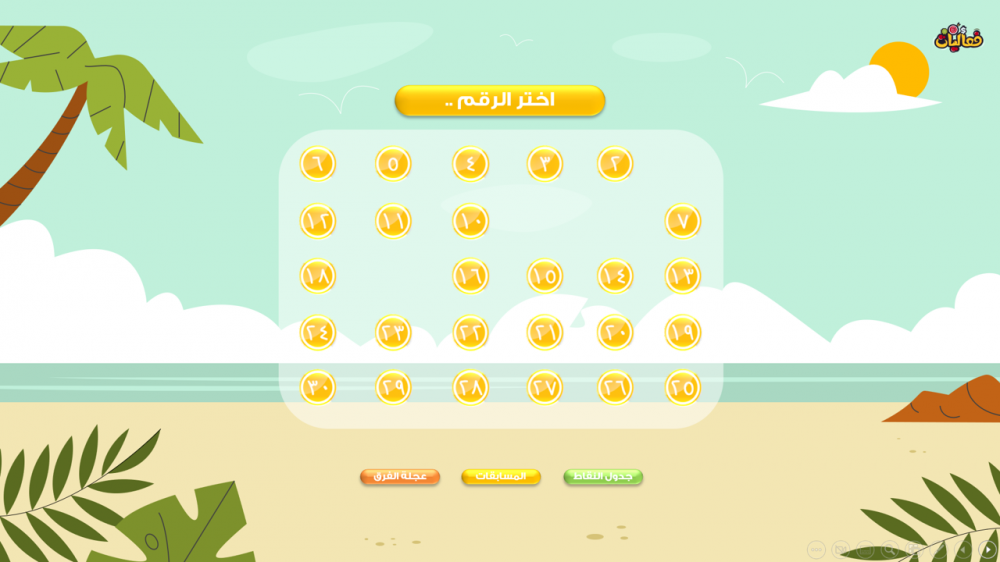The width and height of the screenshot is (1000, 562).
Task: Go to المسابقات competitions
Action: [501, 477]
